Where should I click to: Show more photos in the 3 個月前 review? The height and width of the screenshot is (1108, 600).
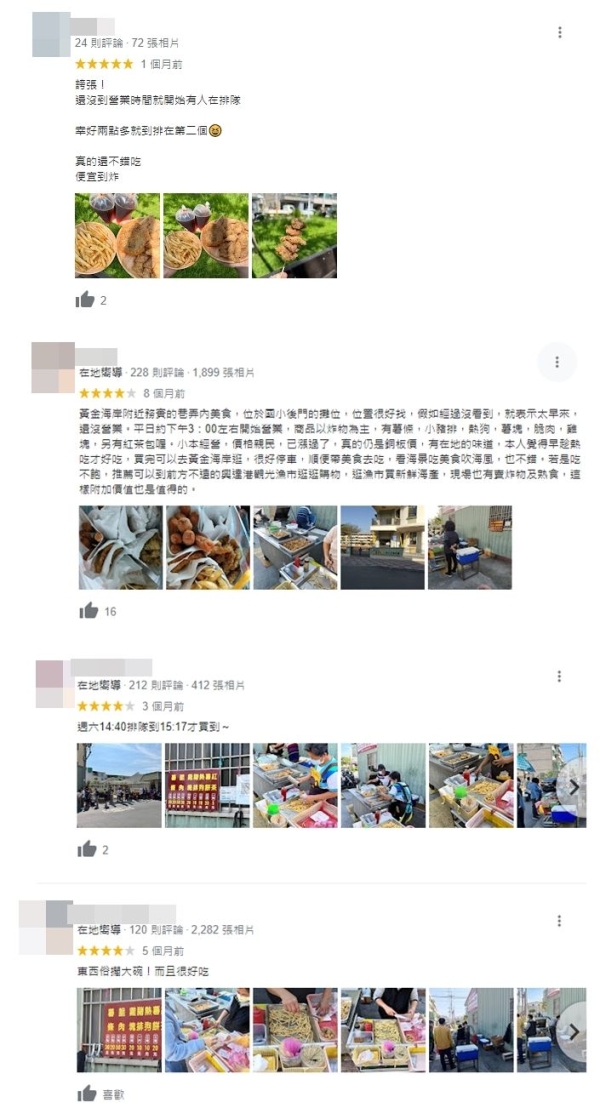pyautogui.click(x=573, y=786)
